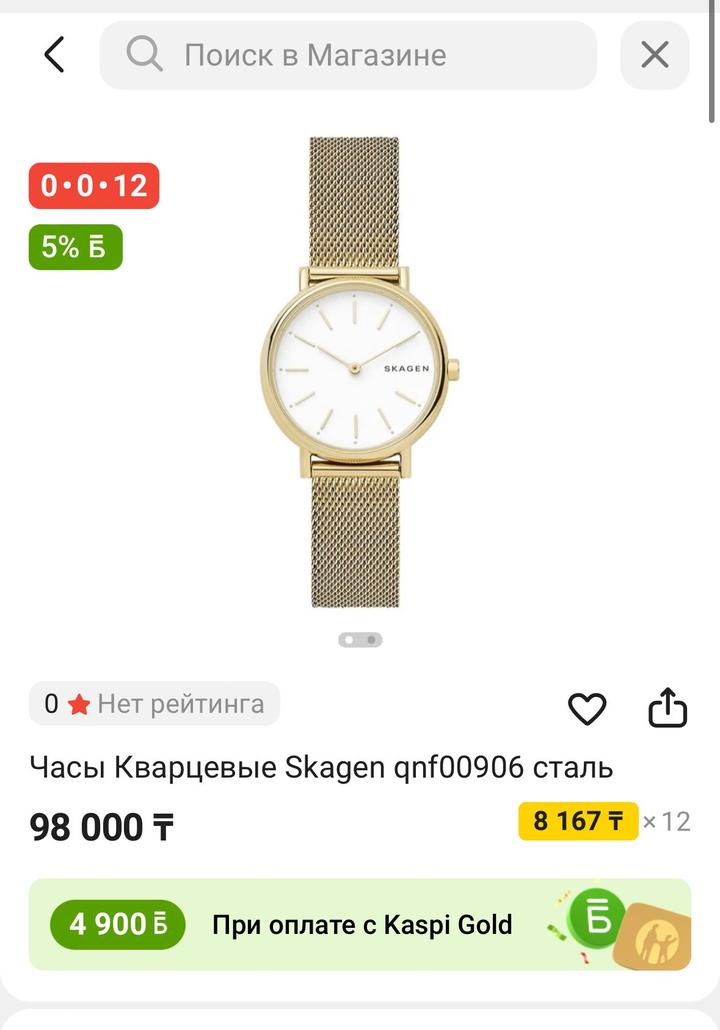
Task: Open the 'Нет рейтинга' reviews link
Action: [x=180, y=705]
